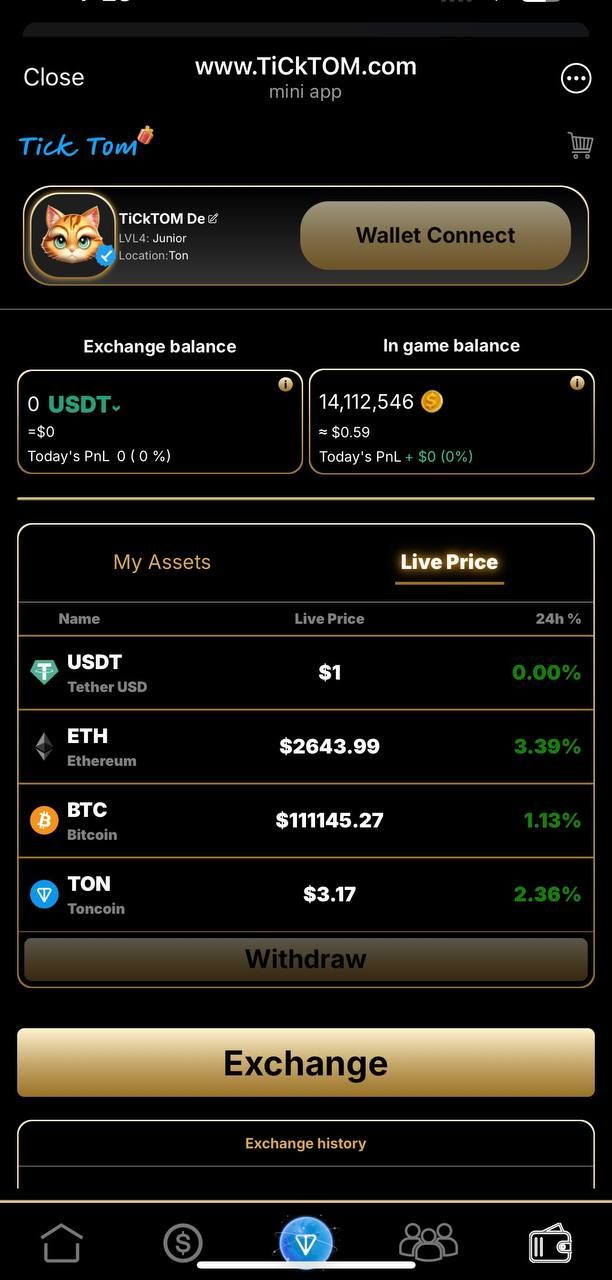612x1280 pixels.
Task: Open the shopping cart icon
Action: click(580, 146)
